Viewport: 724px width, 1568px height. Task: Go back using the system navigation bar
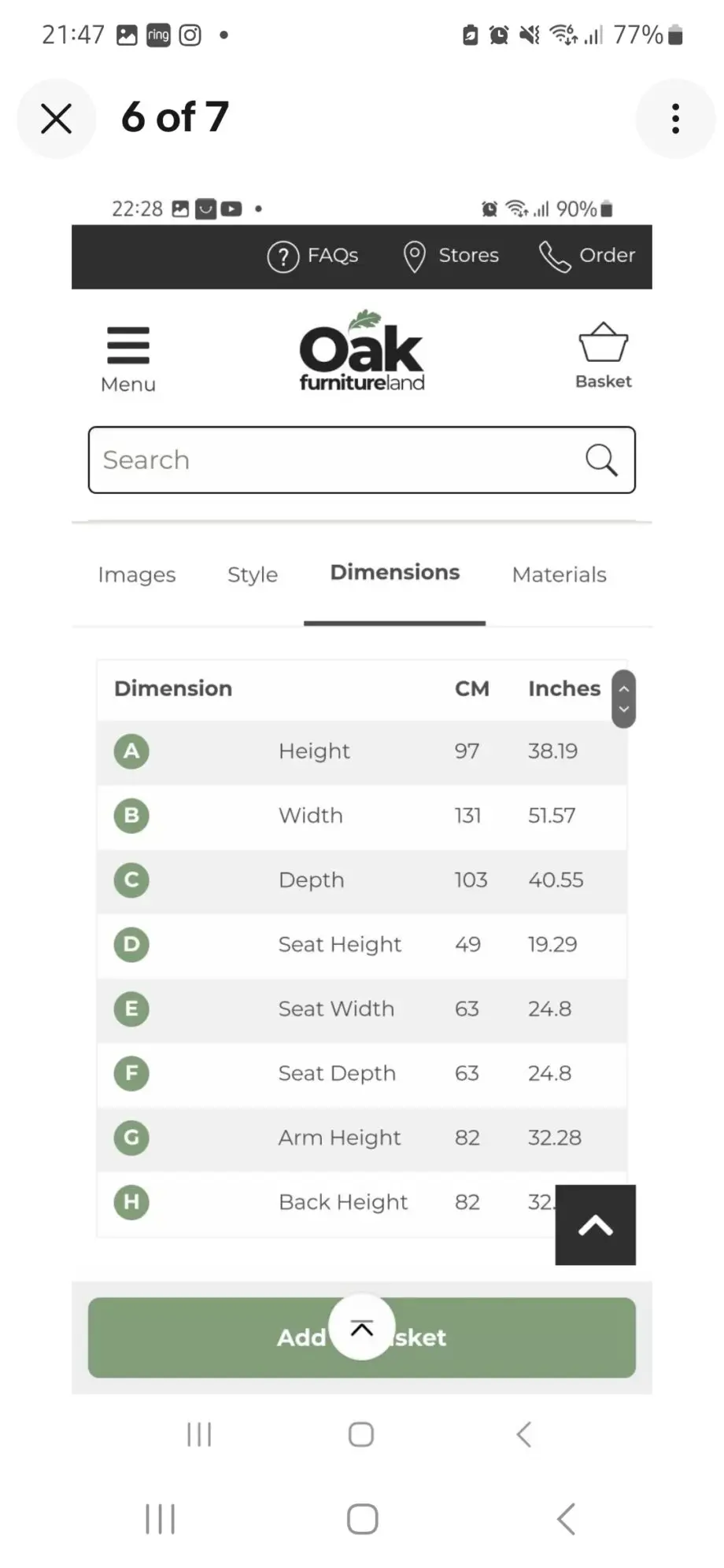pos(566,1518)
